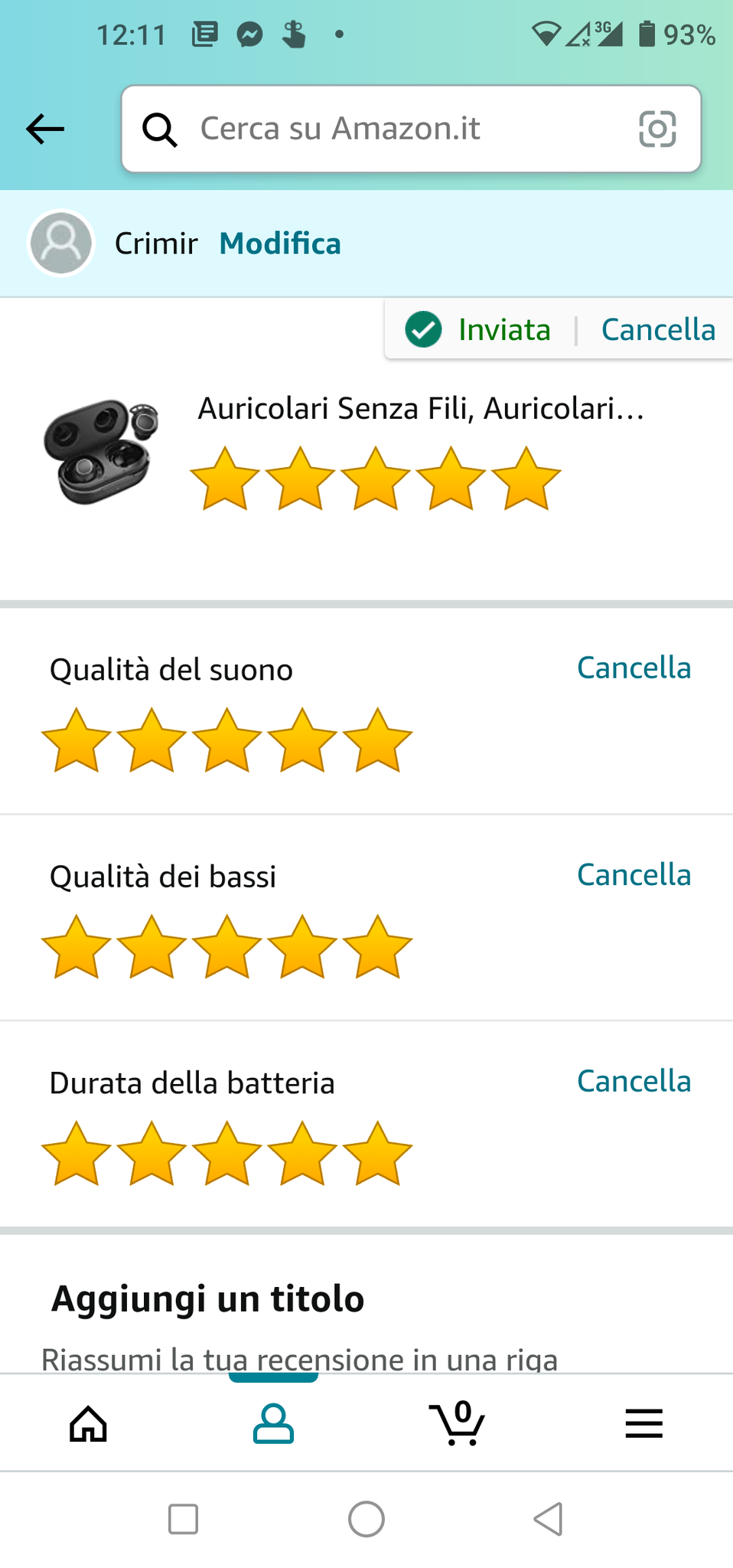Viewport: 733px width, 1568px height.
Task: Tap the system home button
Action: [x=366, y=1519]
